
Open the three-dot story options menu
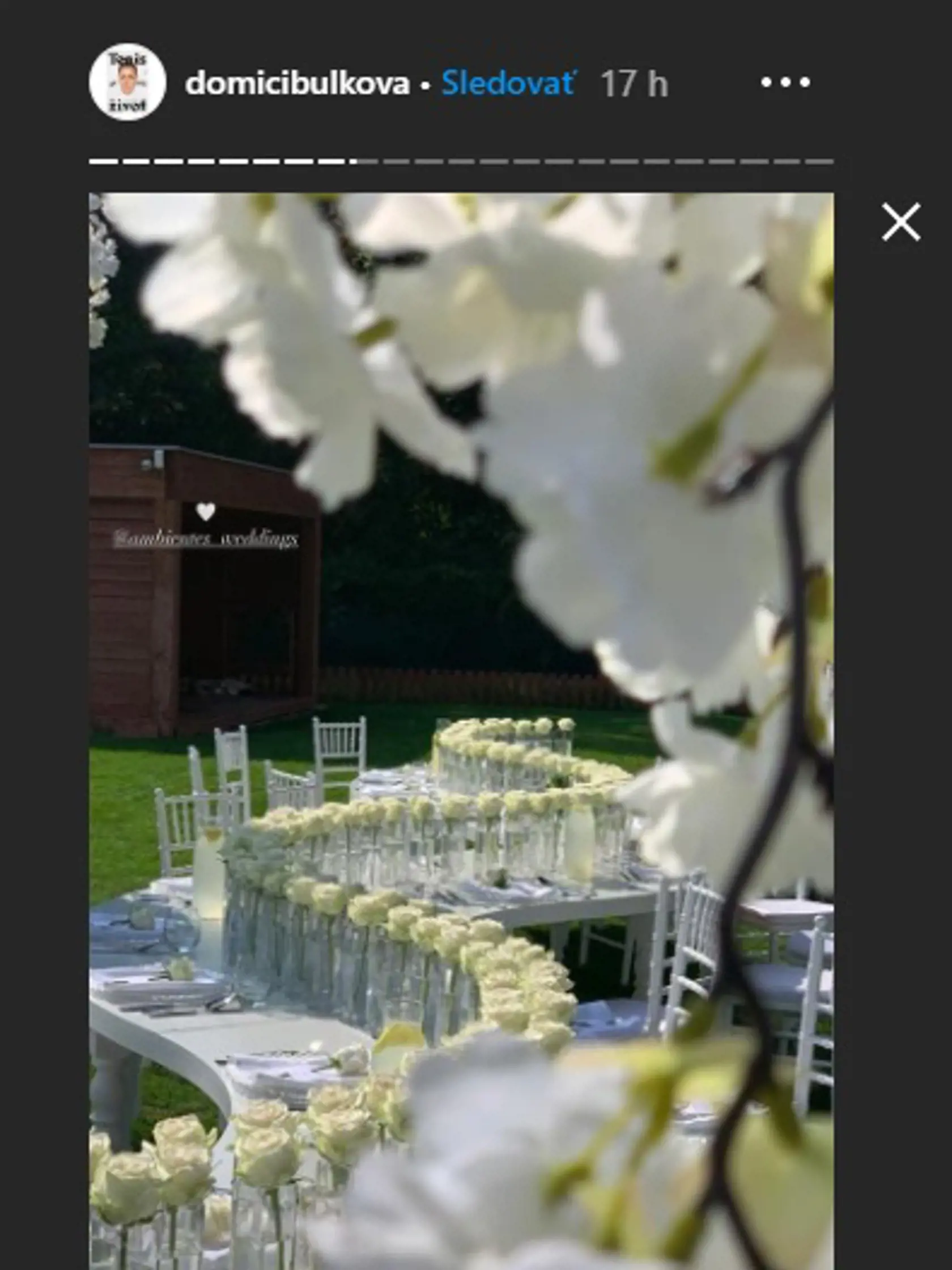click(785, 83)
